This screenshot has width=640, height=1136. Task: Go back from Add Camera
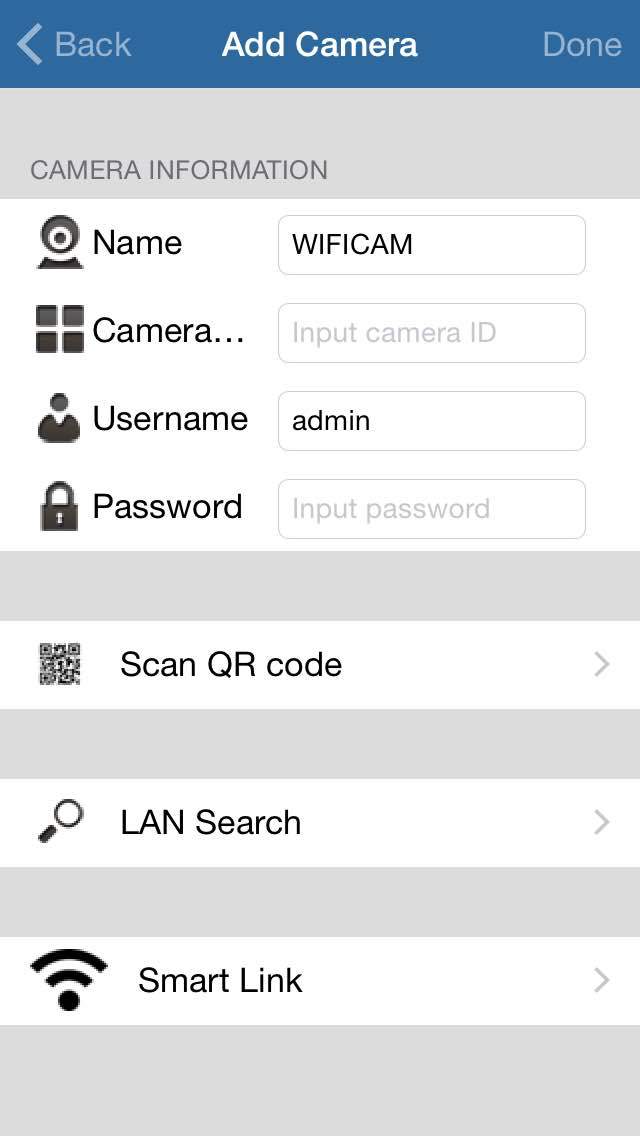pyautogui.click(x=74, y=45)
